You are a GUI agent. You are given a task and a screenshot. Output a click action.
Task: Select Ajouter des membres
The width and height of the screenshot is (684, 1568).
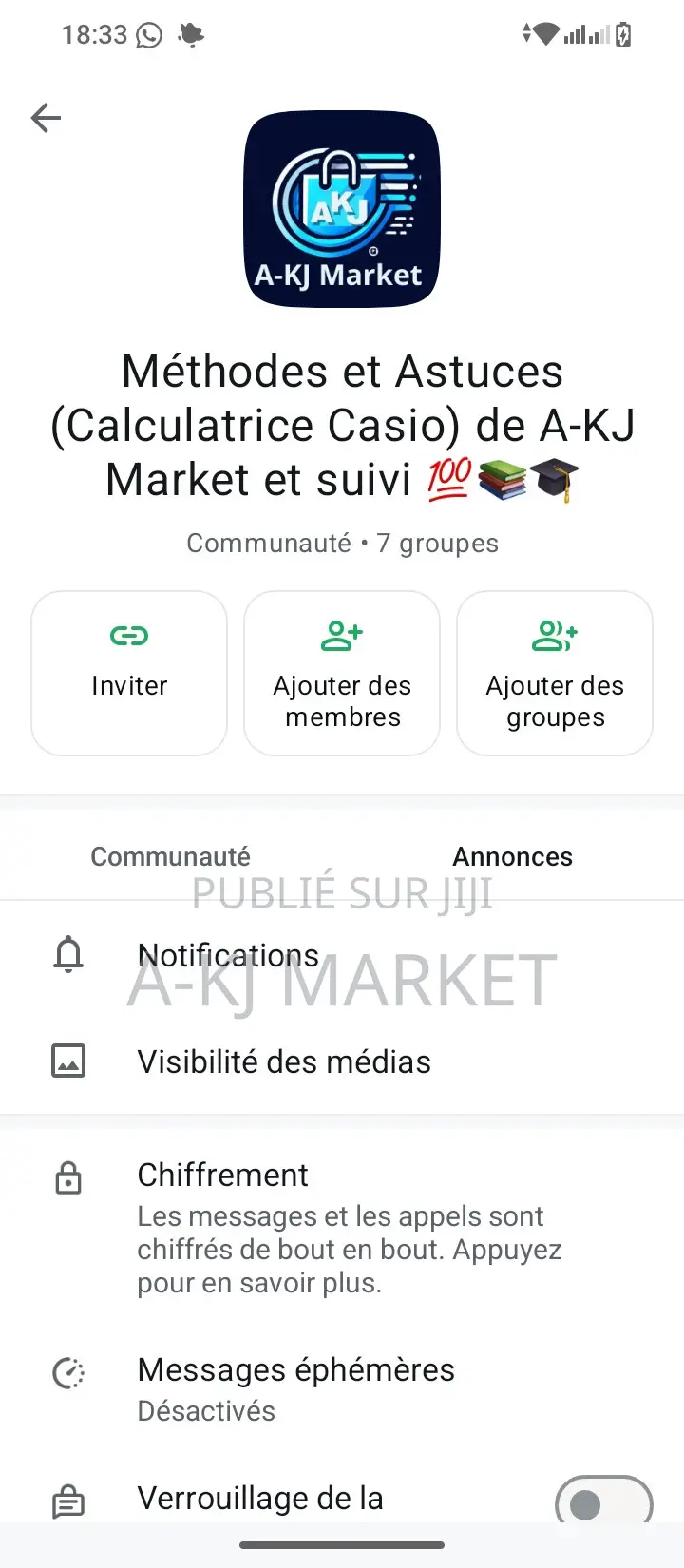click(342, 673)
